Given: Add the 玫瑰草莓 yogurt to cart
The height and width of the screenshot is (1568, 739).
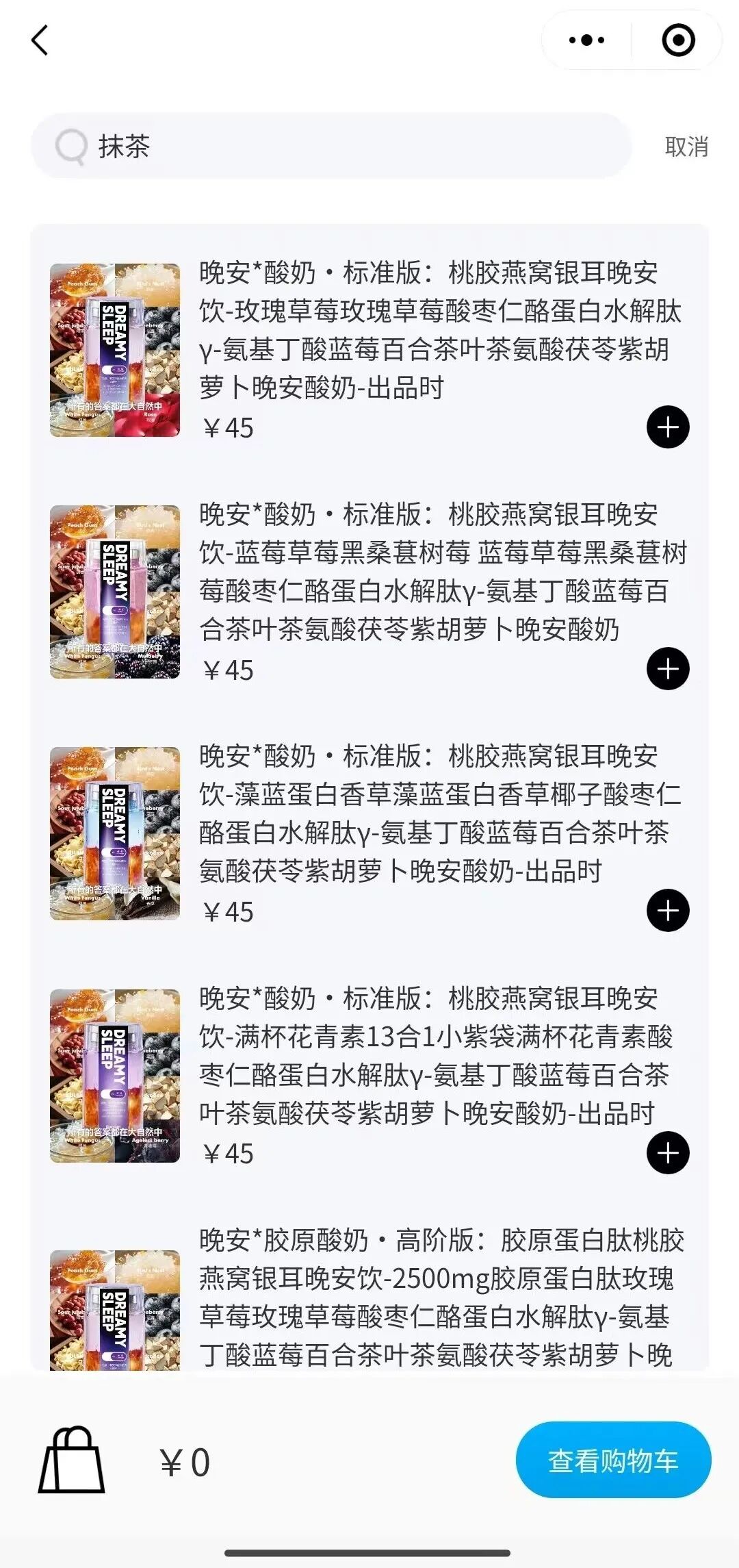Looking at the screenshot, I should tap(668, 427).
